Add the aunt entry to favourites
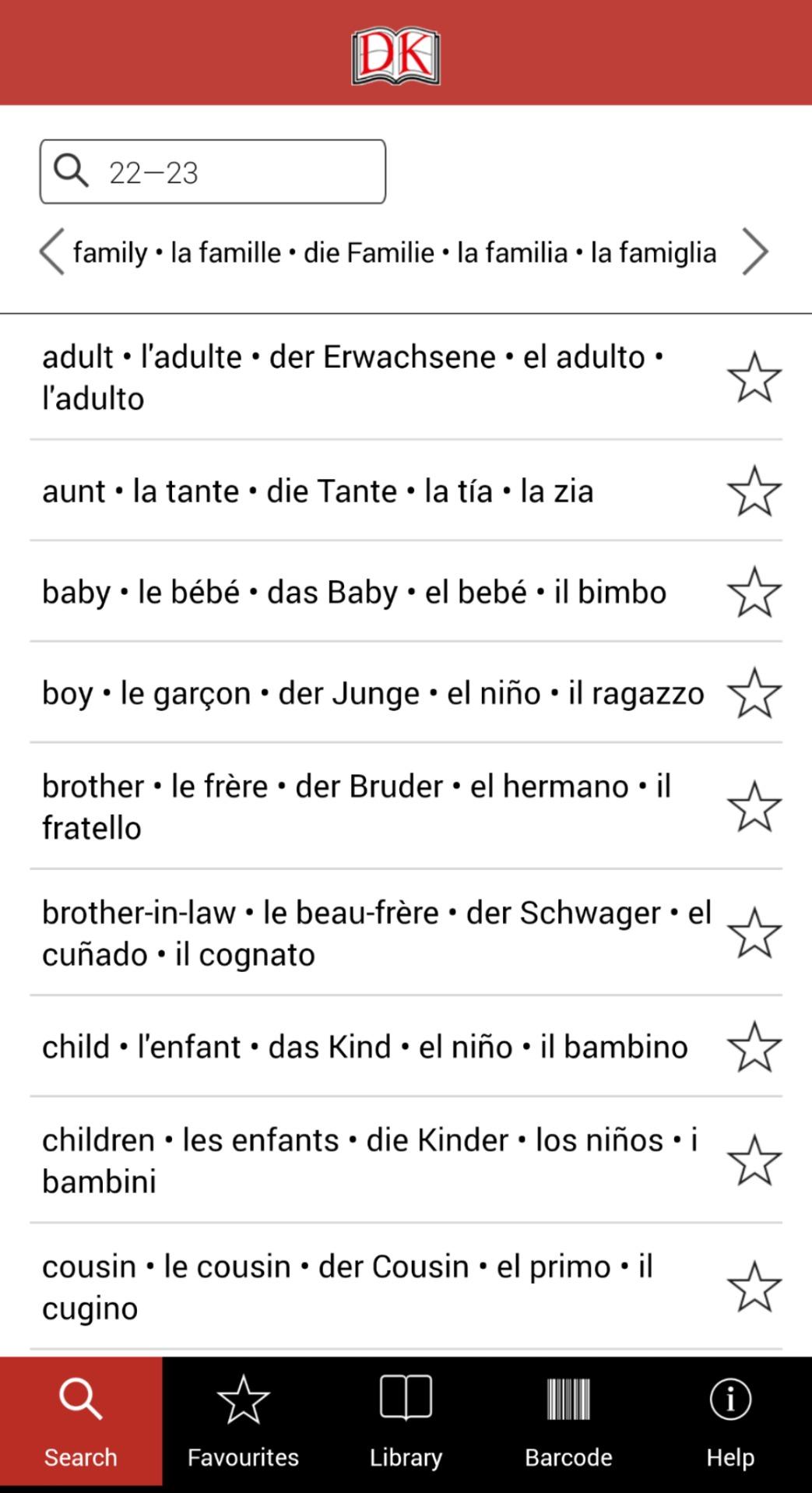 (754, 491)
